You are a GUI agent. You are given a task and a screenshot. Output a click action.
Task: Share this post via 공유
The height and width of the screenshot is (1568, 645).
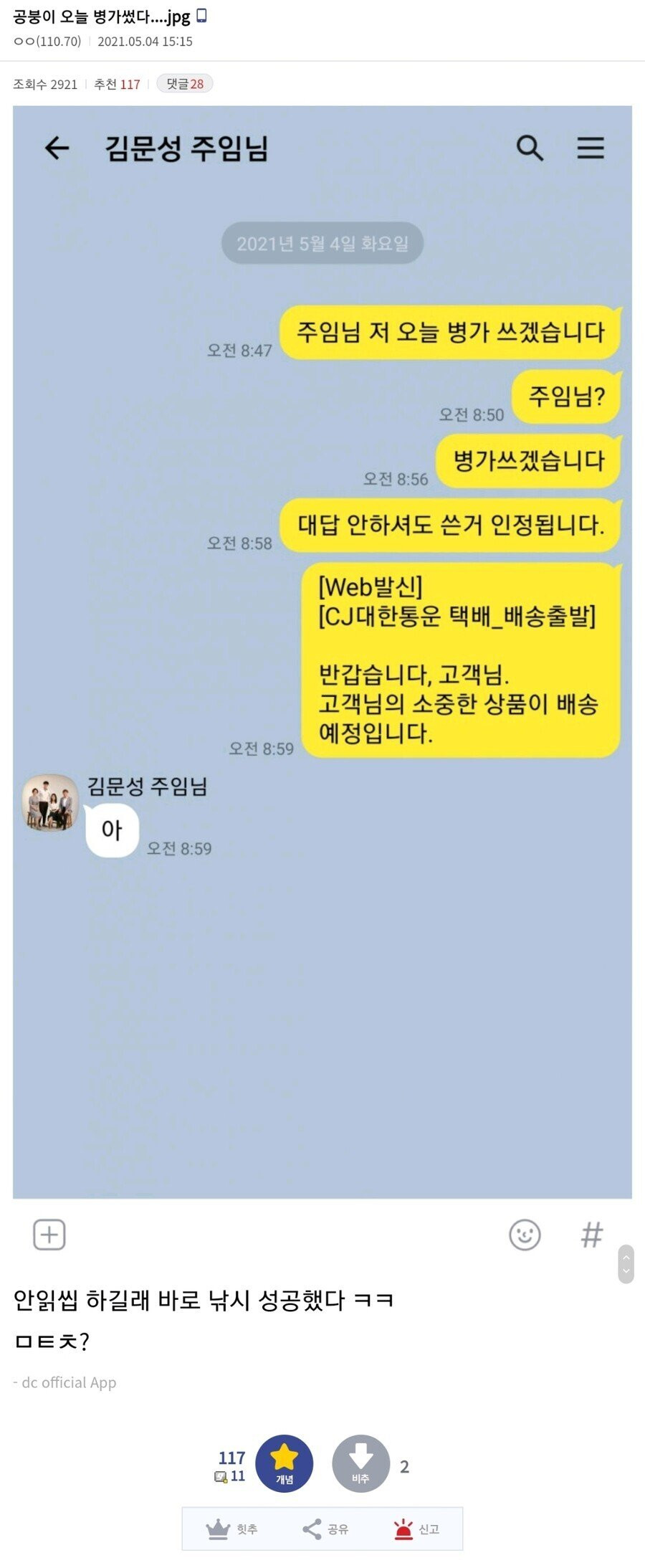(x=325, y=1529)
